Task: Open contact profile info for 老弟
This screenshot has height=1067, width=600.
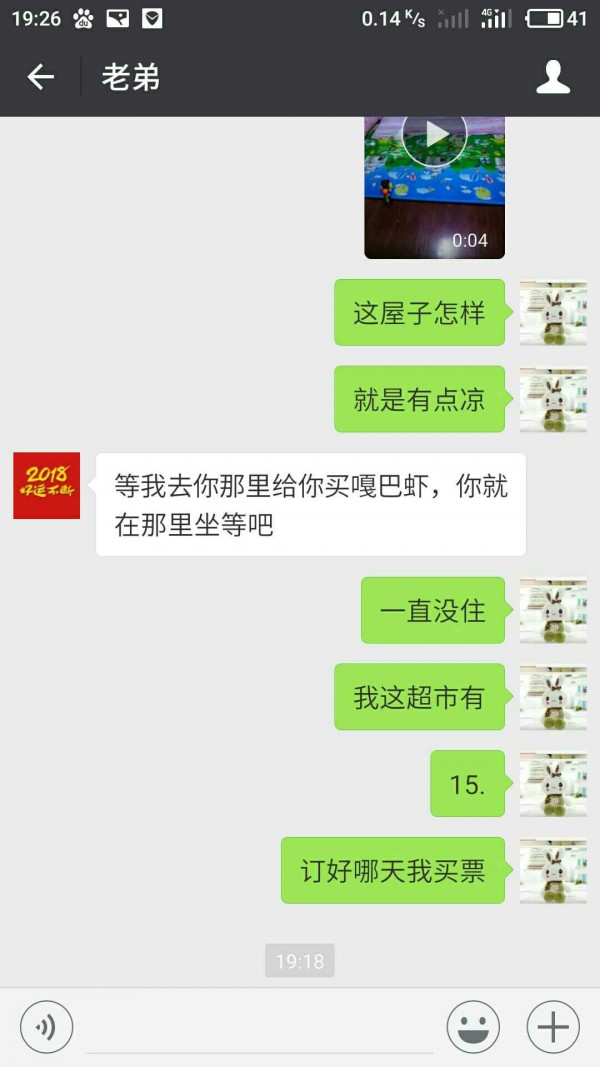Action: [553, 77]
